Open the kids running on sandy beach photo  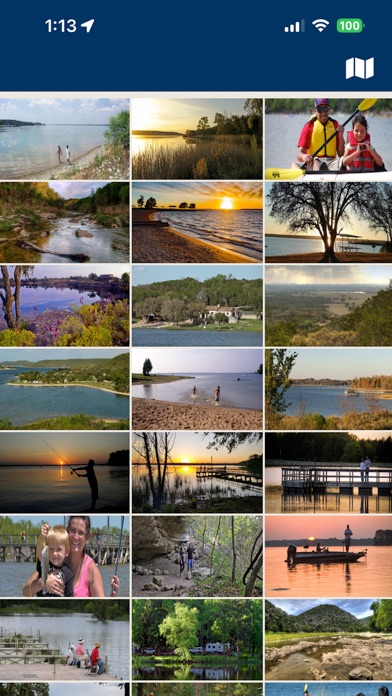pyautogui.click(x=197, y=389)
